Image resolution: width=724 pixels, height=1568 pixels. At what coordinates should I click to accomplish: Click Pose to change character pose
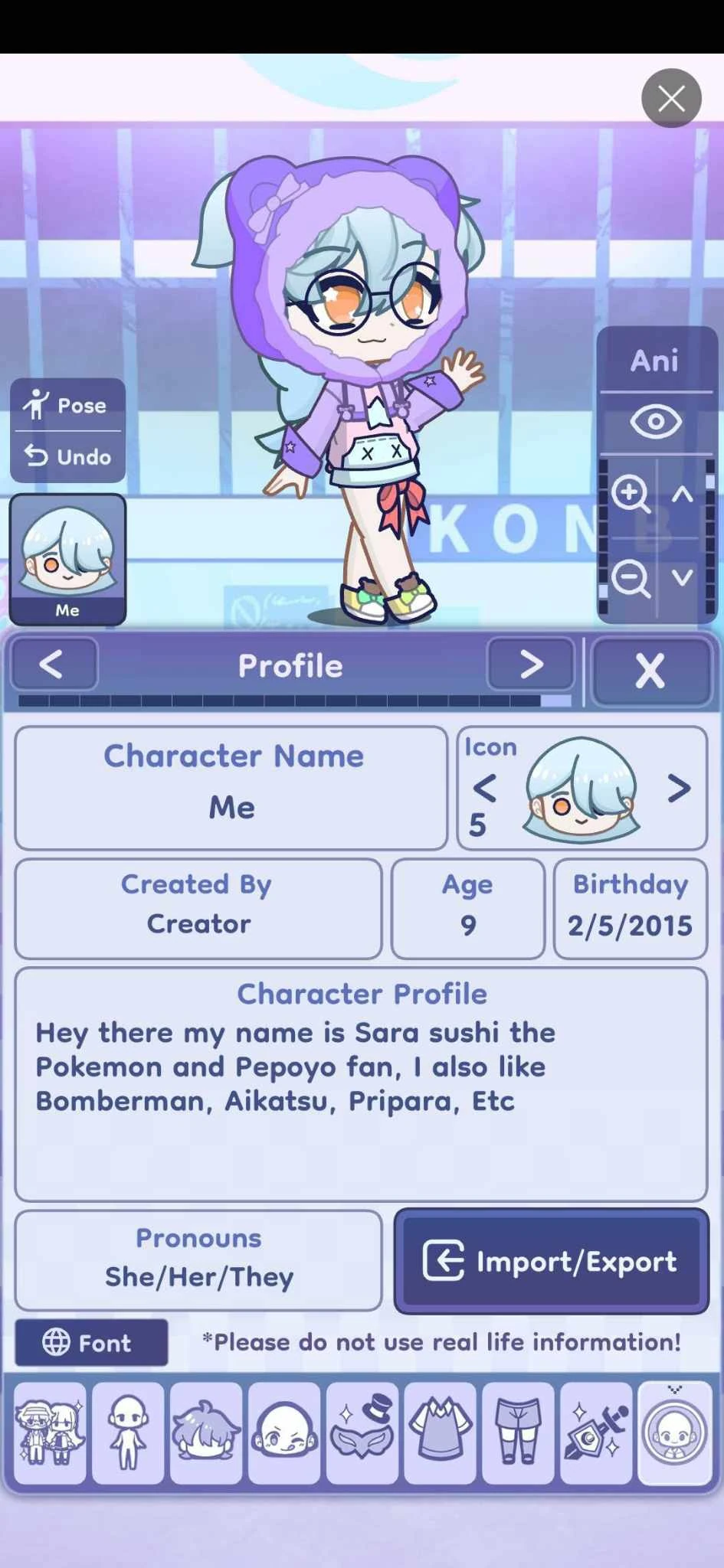[67, 404]
